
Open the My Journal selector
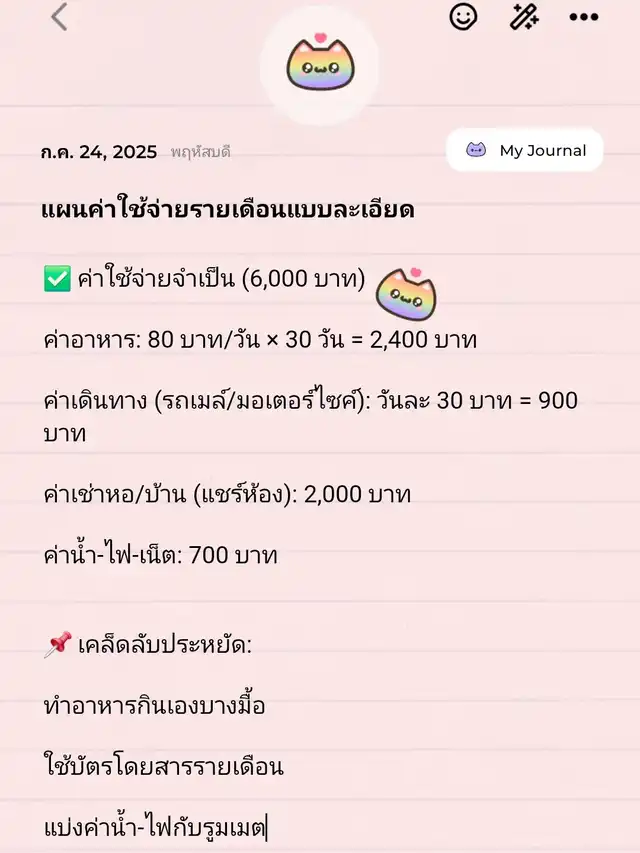coord(525,151)
